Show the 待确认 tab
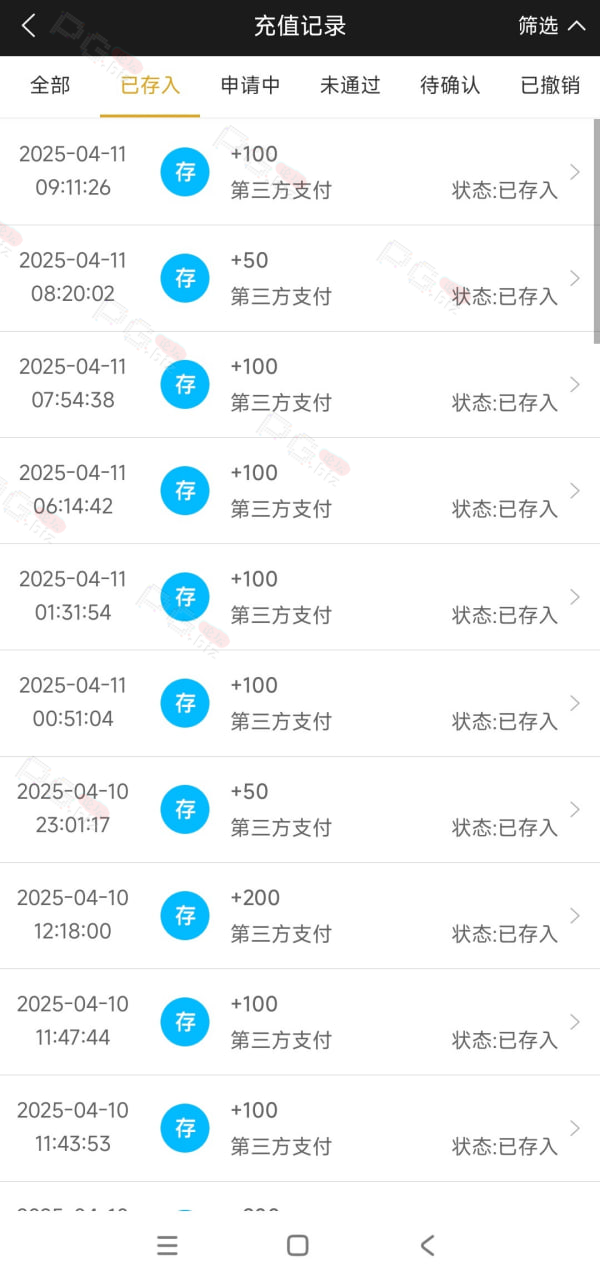Screen dimensions: 600x1280 point(450,85)
